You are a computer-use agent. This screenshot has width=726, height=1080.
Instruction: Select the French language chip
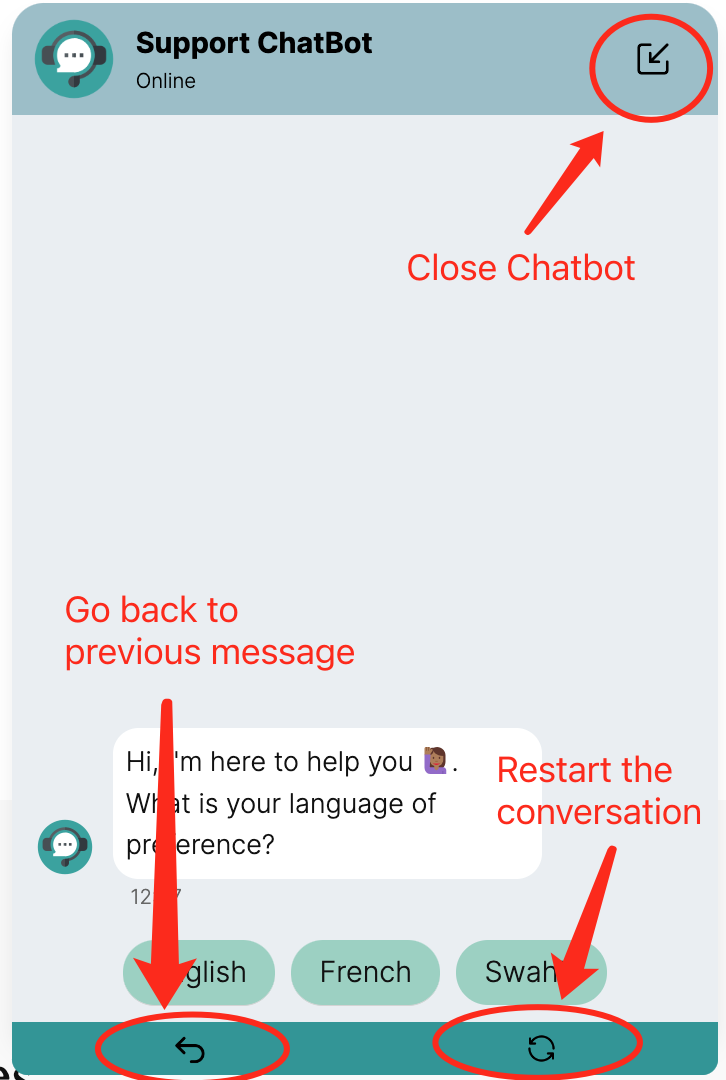coord(365,971)
